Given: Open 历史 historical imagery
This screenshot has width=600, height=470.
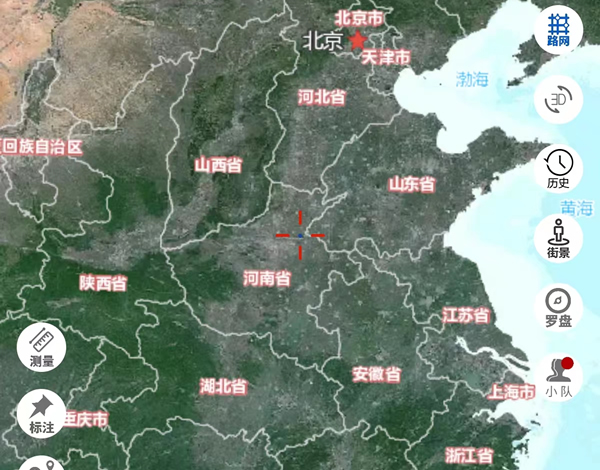Looking at the screenshot, I should [558, 168].
